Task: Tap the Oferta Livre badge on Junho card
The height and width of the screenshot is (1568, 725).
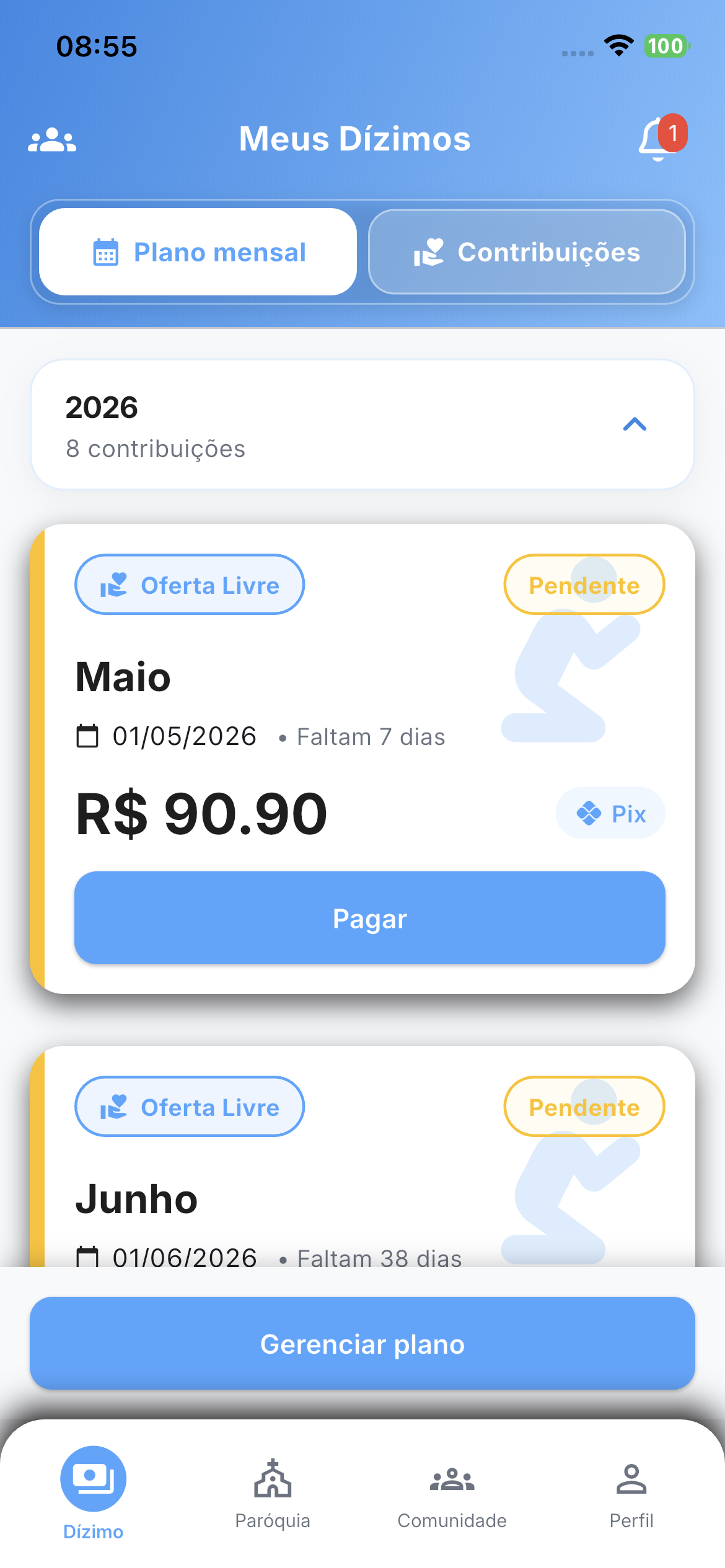Action: 189,1106
